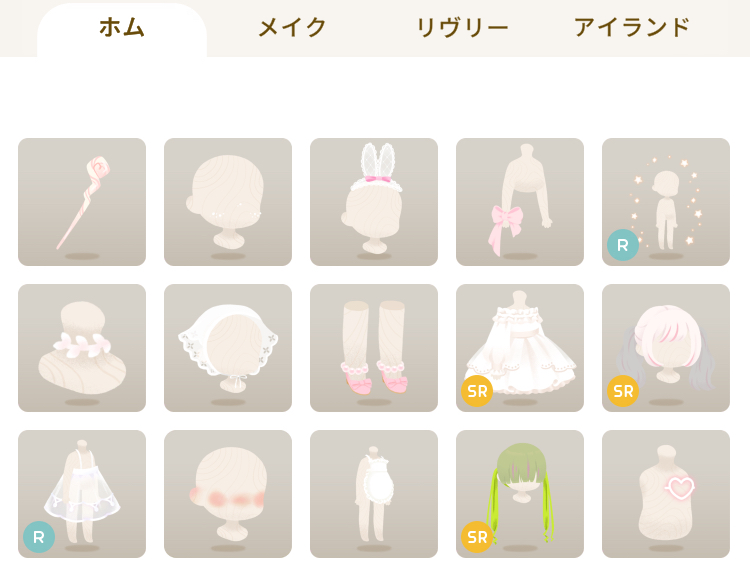Switch to the メイク tab
Image resolution: width=750 pixels, height=567 pixels.
coord(292,28)
